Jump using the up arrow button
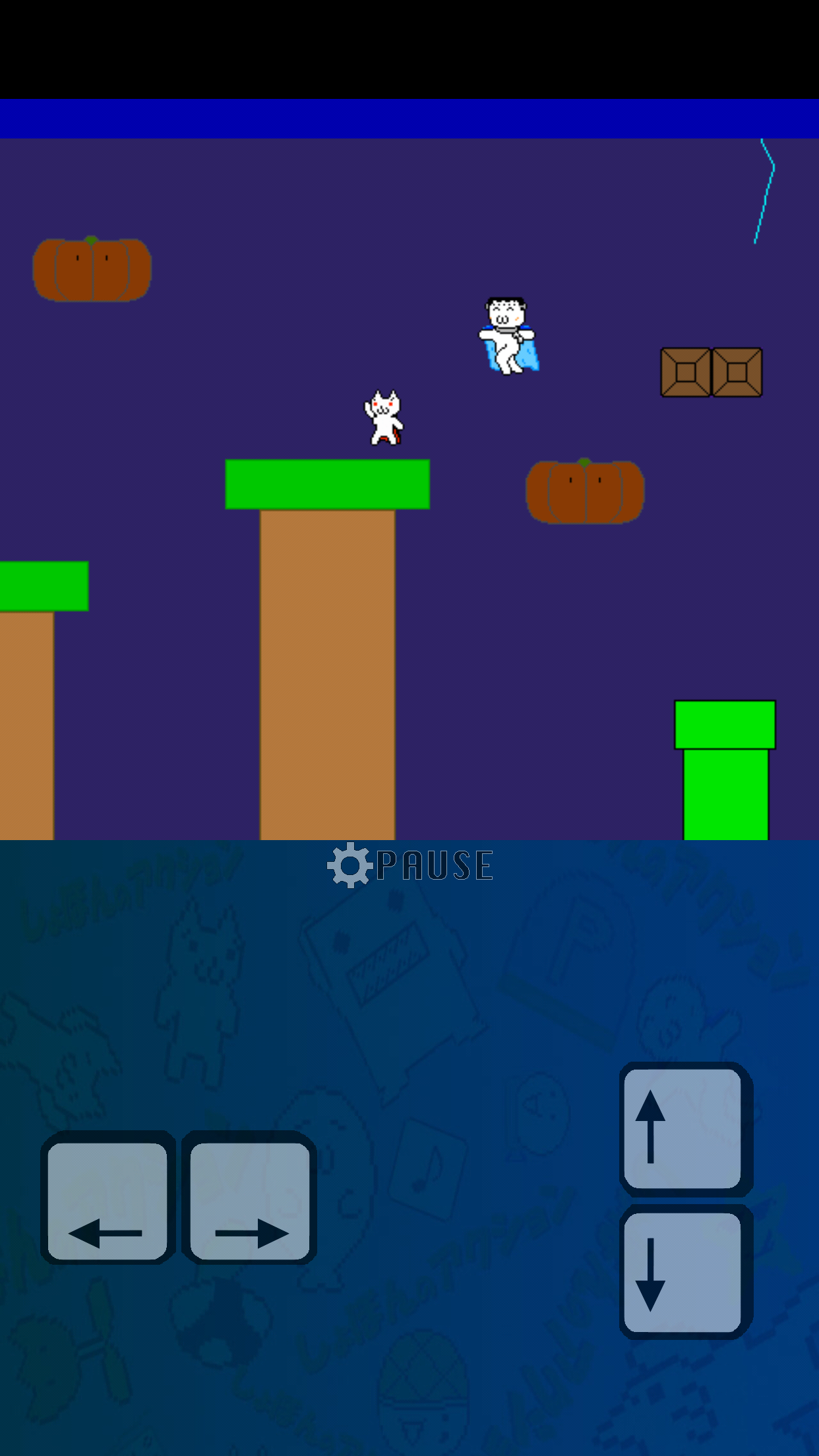This screenshot has width=819, height=1456. (x=686, y=1130)
